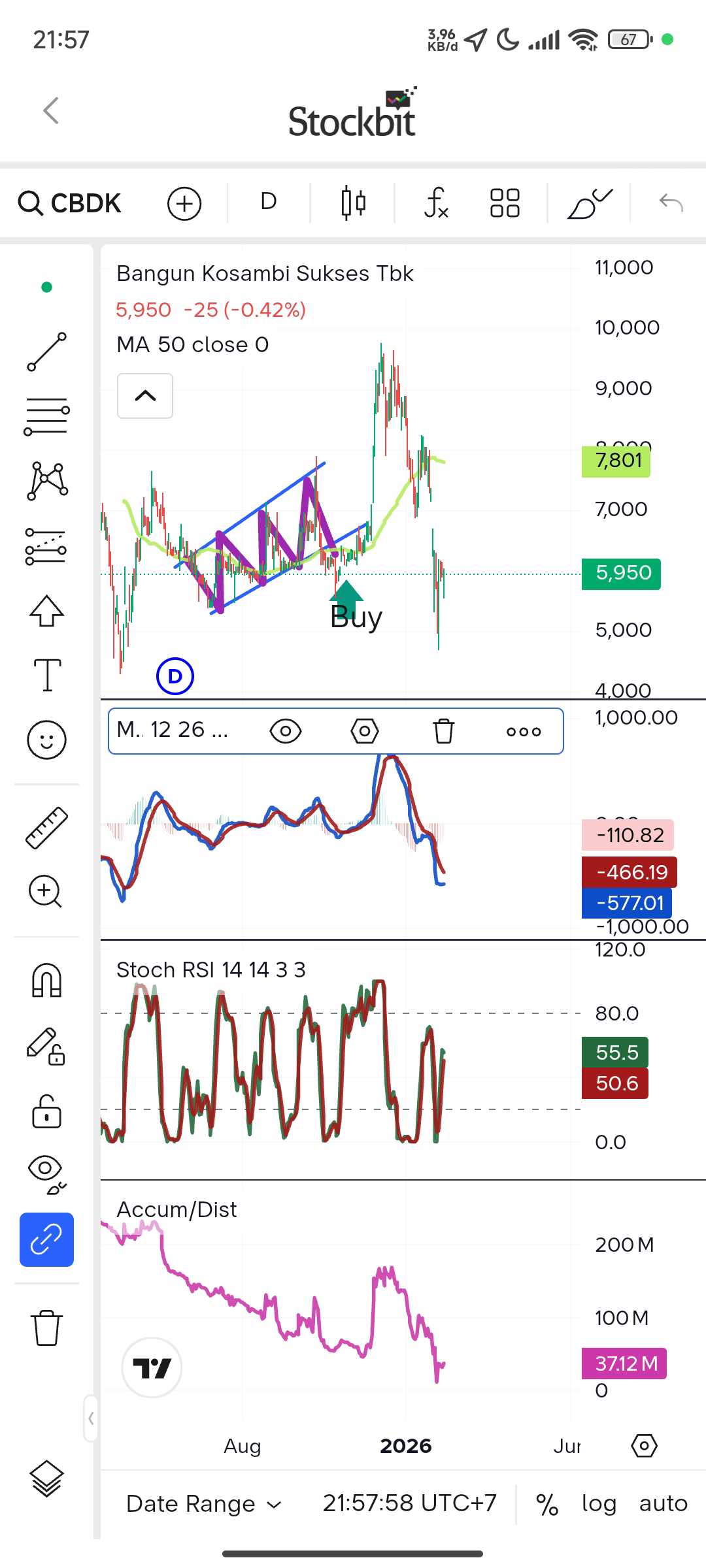Open the chart layout grid selector
Viewport: 706px width, 1568px height.
tap(505, 203)
